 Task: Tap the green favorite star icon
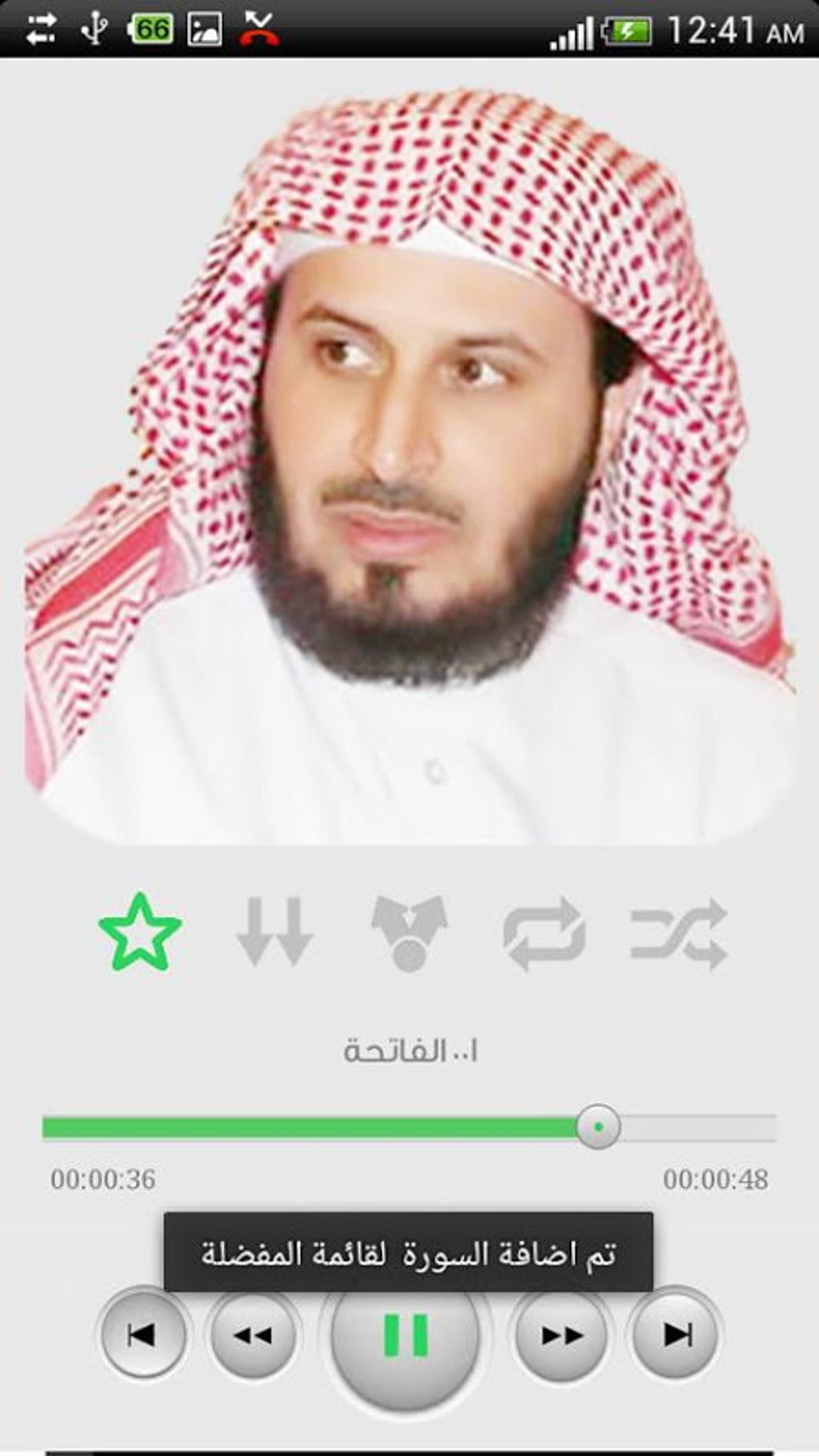coord(140,932)
